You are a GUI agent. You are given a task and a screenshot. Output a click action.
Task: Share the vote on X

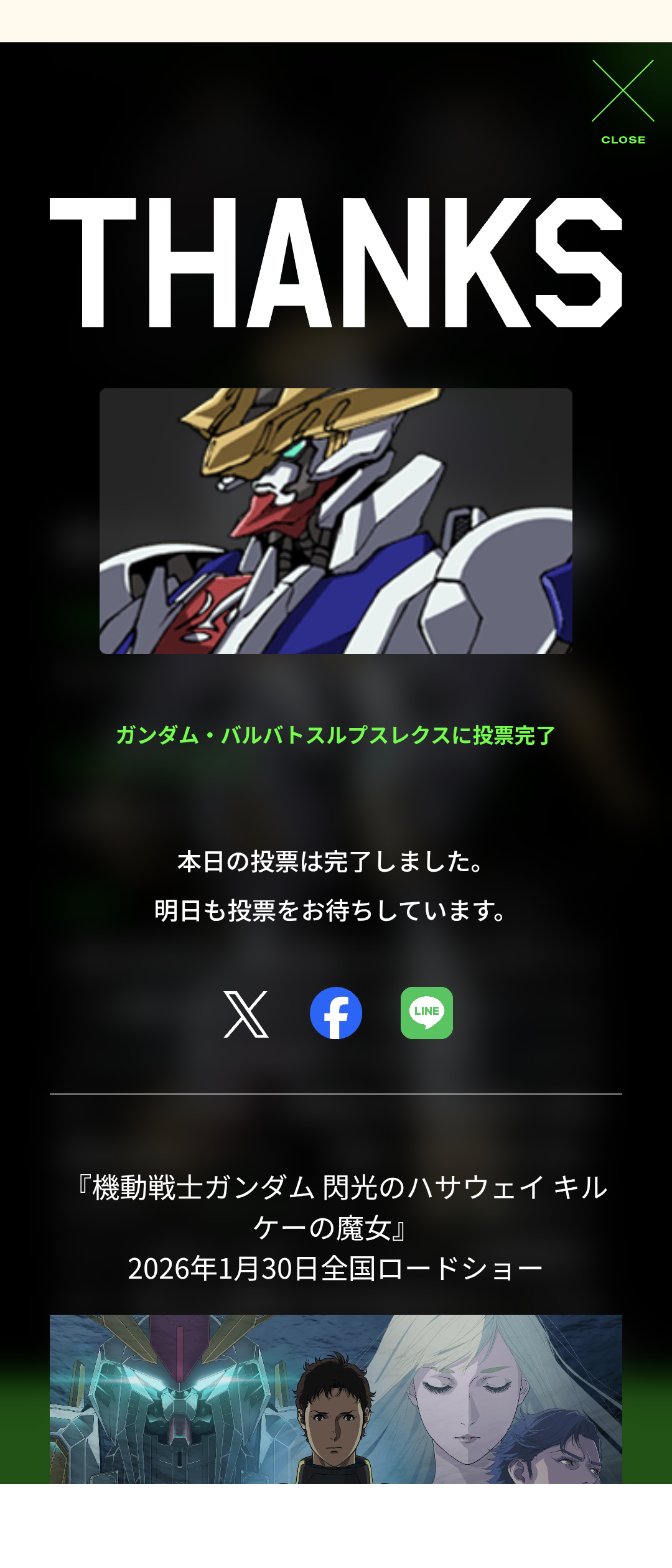point(246,1014)
